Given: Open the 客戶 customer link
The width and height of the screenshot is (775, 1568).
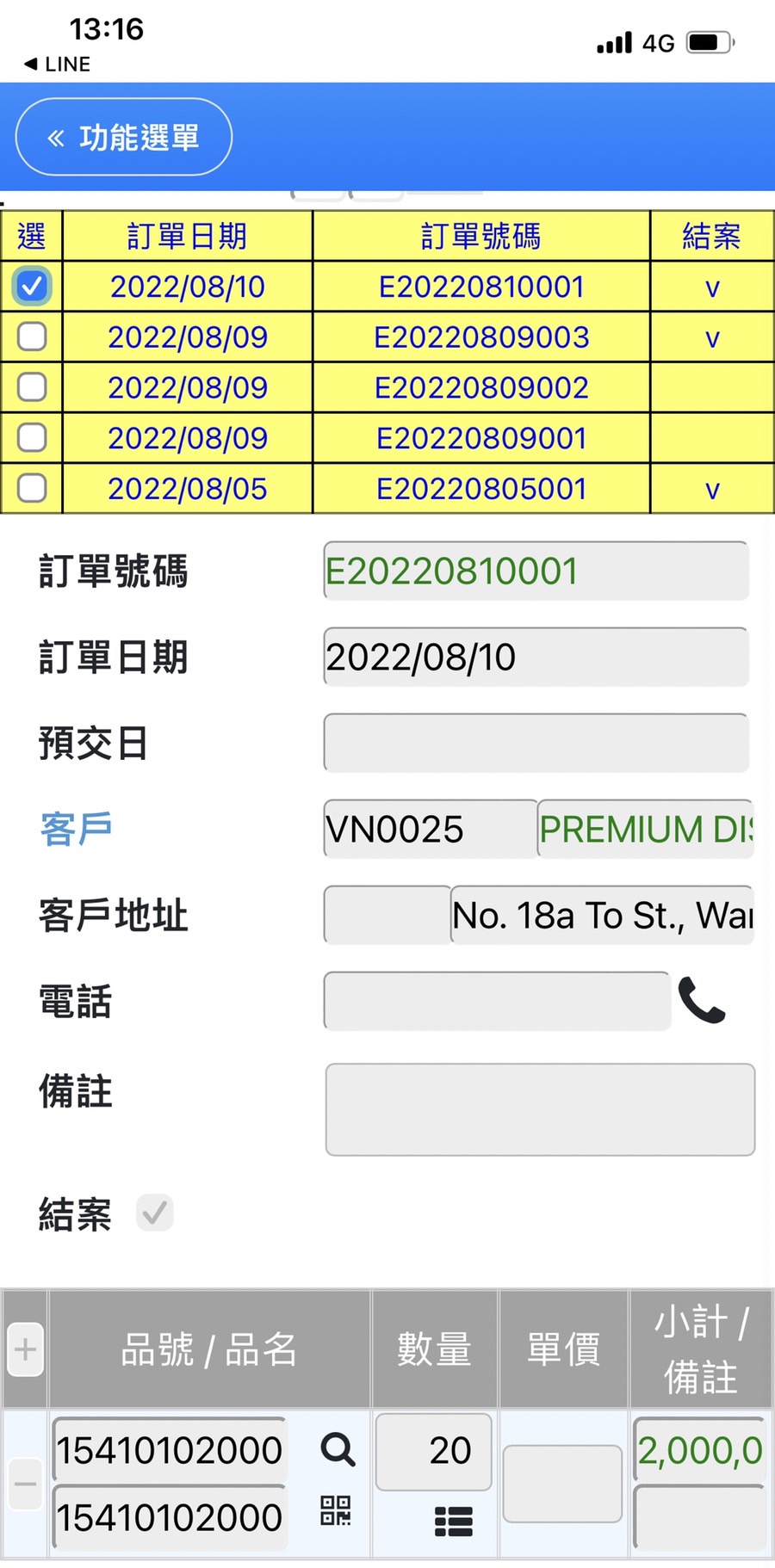Looking at the screenshot, I should 76,829.
